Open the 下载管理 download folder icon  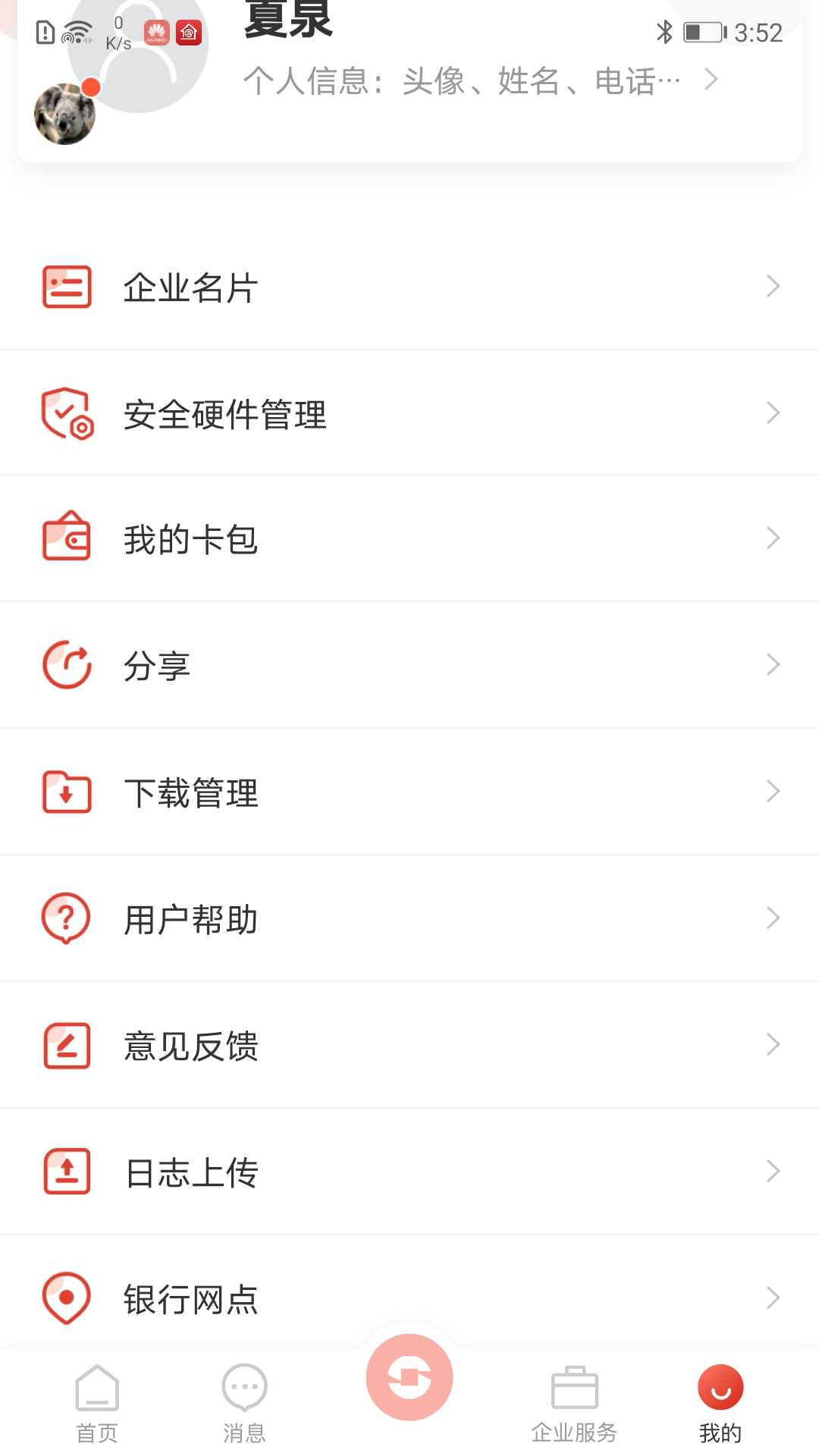(66, 792)
